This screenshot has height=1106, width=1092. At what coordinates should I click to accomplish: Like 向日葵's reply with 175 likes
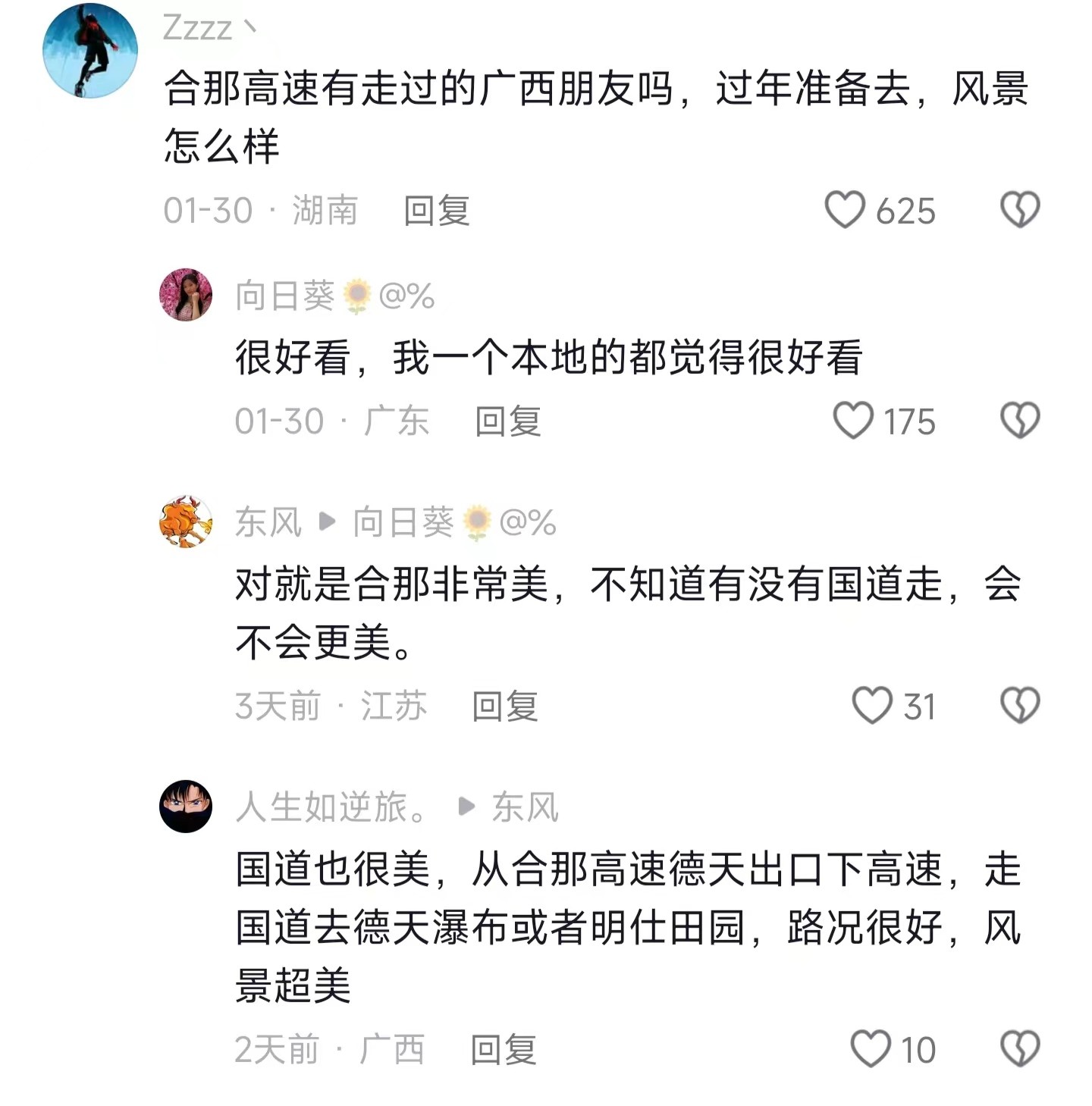pos(853,421)
